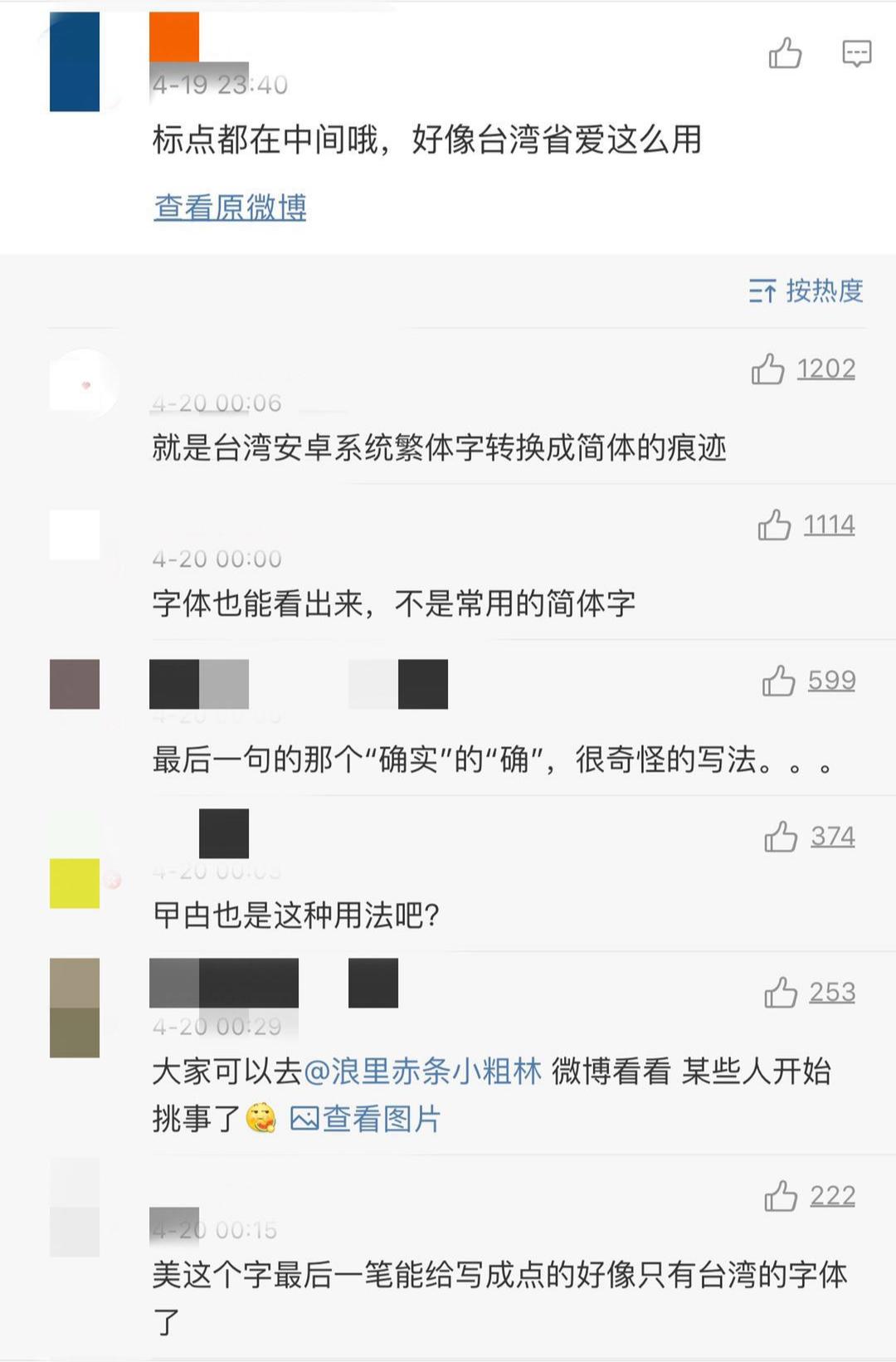Like the reply with 1202 likes

(x=768, y=369)
